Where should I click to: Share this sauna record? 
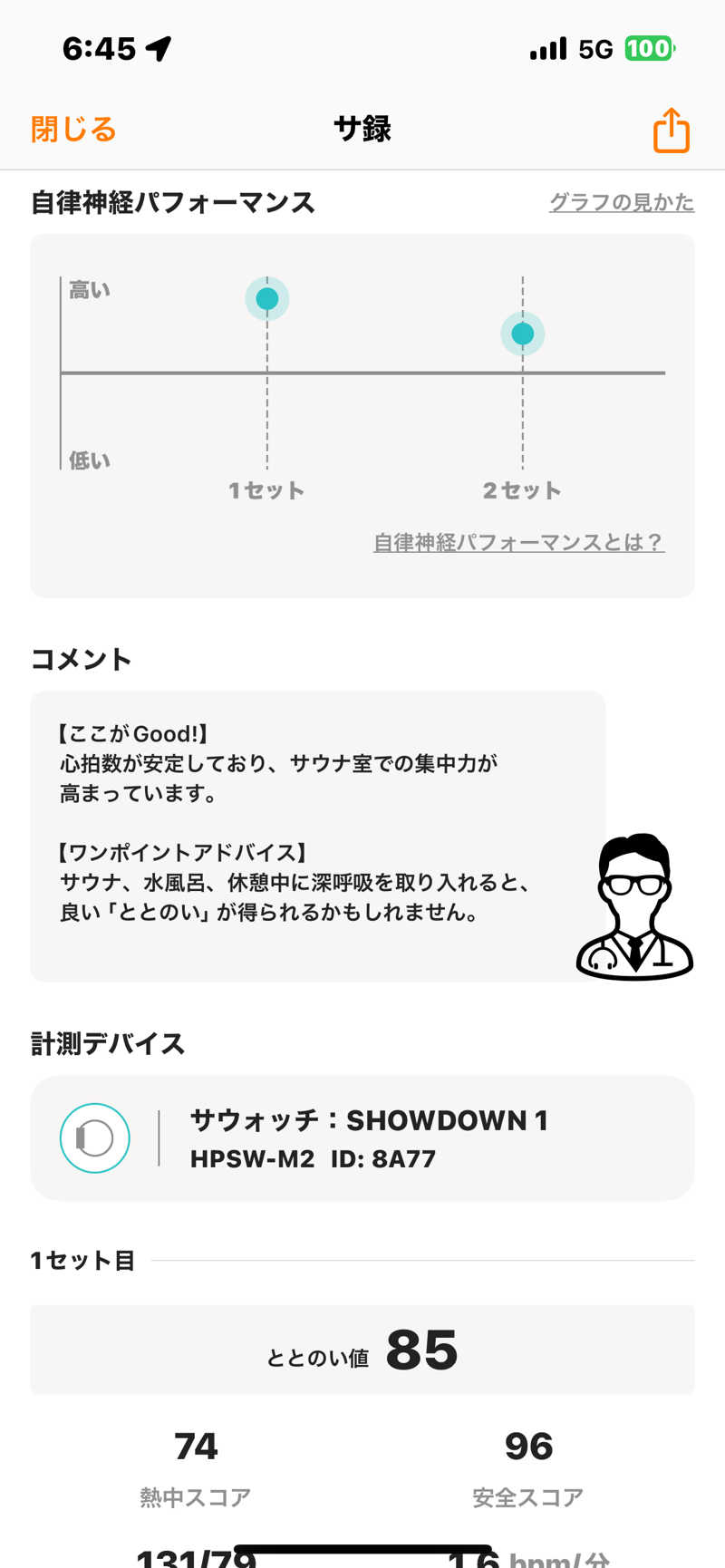tap(671, 131)
